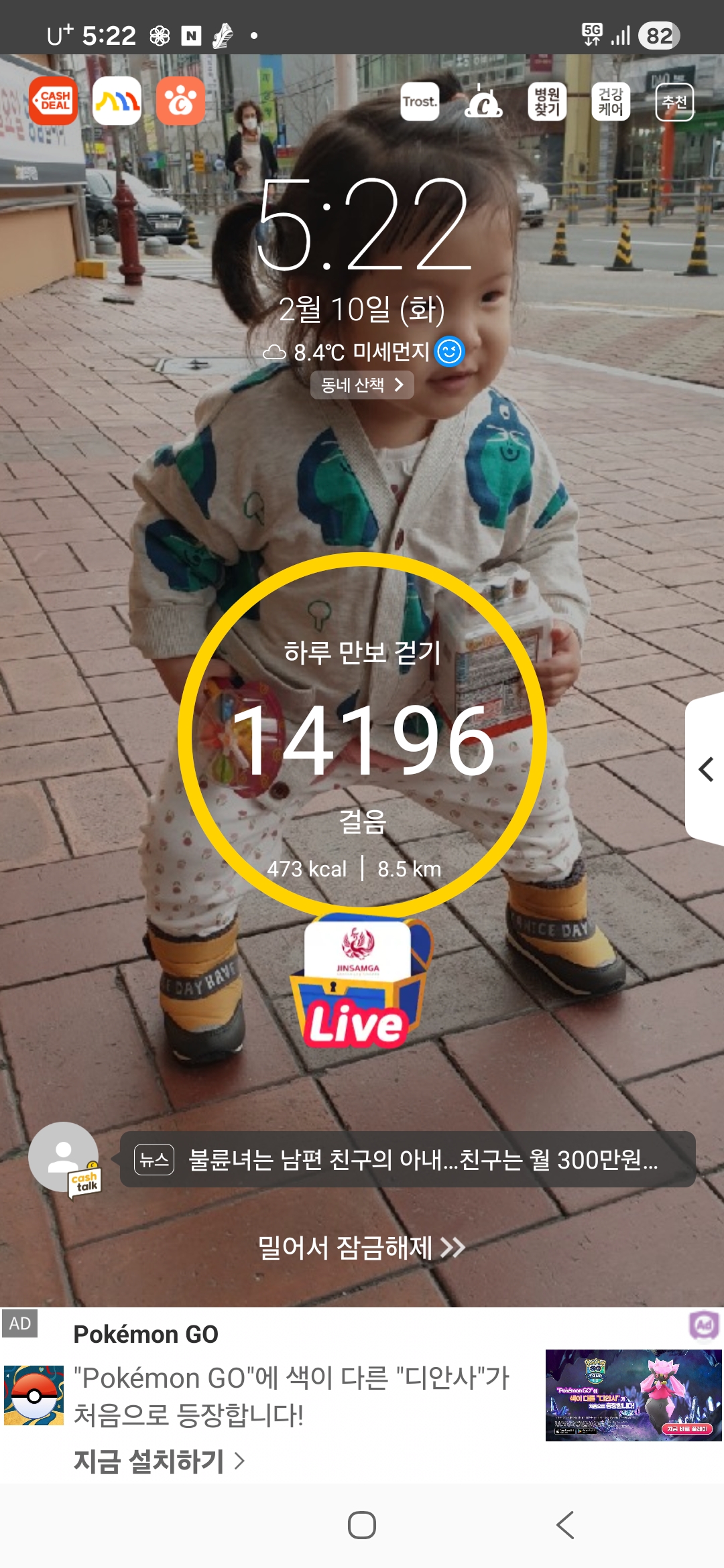Go back with the navigation bar arrow
Viewport: 724px width, 1568px height.
coord(565,1526)
